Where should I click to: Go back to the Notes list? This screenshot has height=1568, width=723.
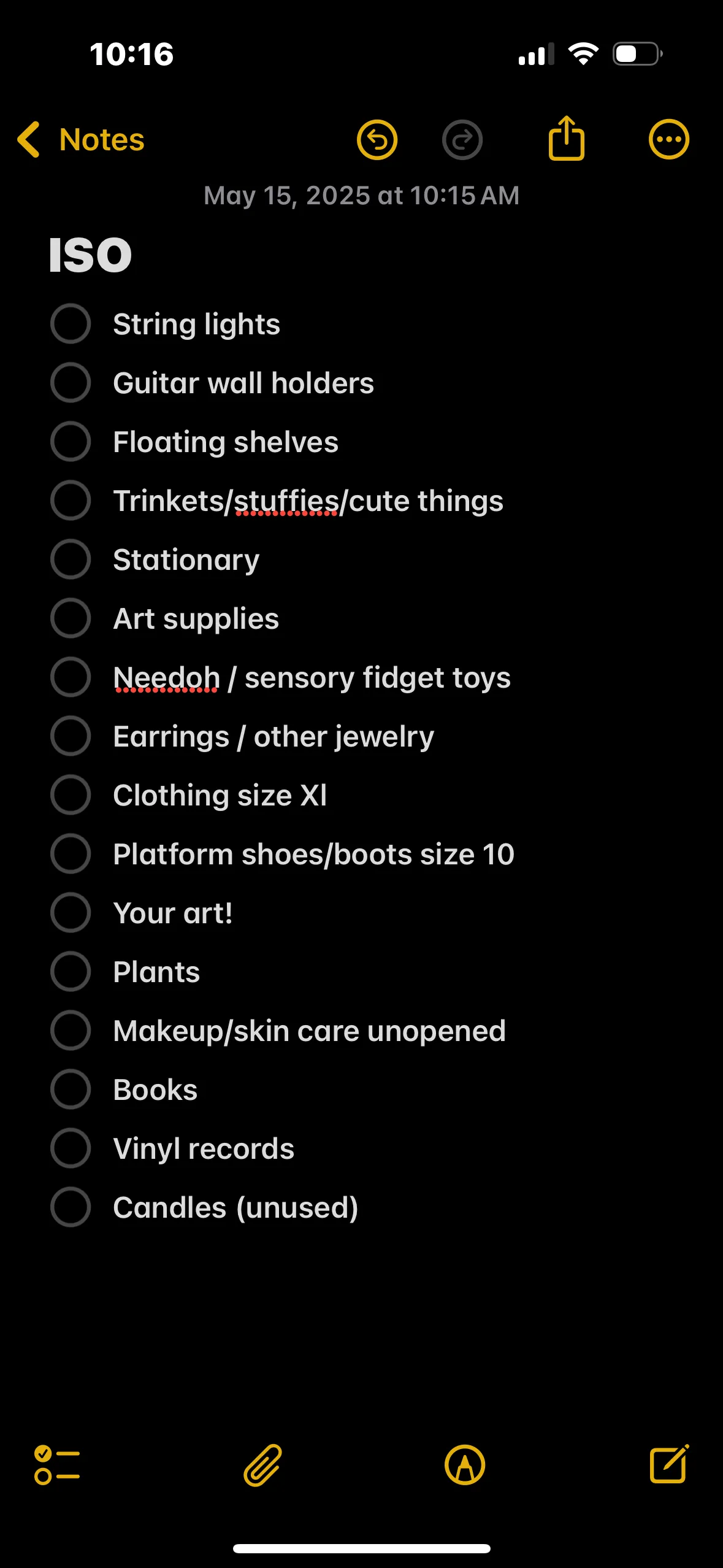click(x=80, y=140)
